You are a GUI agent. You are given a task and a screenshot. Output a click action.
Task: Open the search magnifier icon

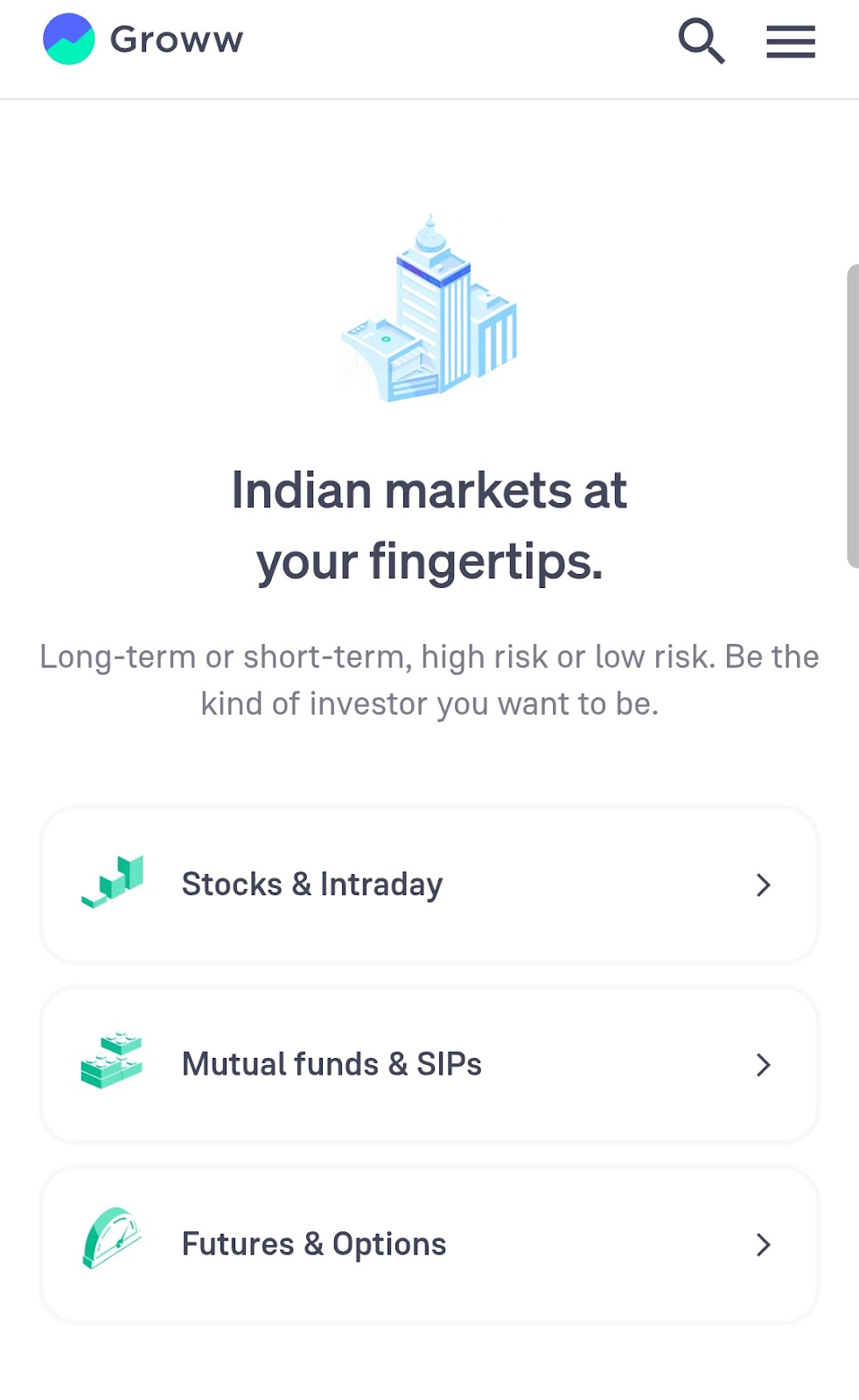pyautogui.click(x=702, y=41)
